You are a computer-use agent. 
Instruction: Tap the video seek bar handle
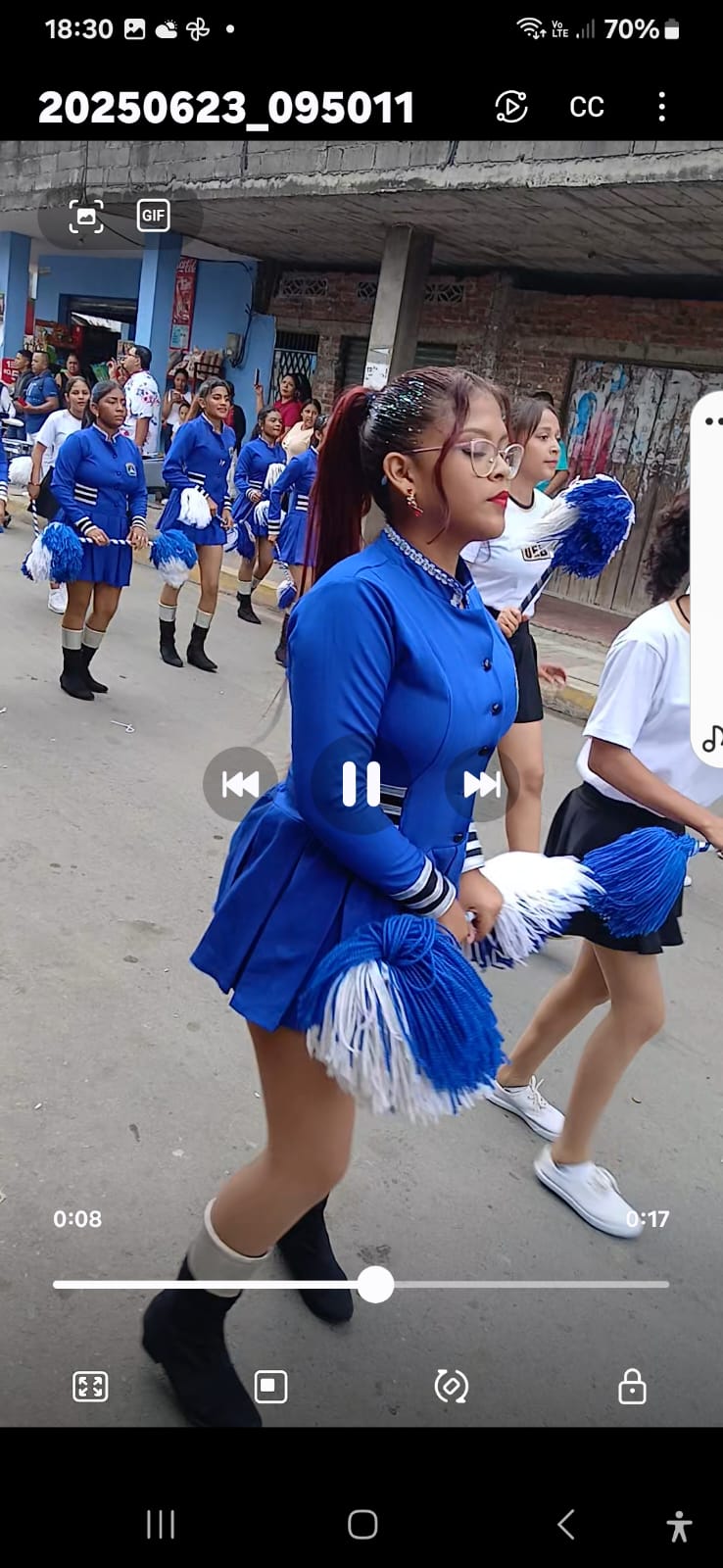tap(375, 1284)
